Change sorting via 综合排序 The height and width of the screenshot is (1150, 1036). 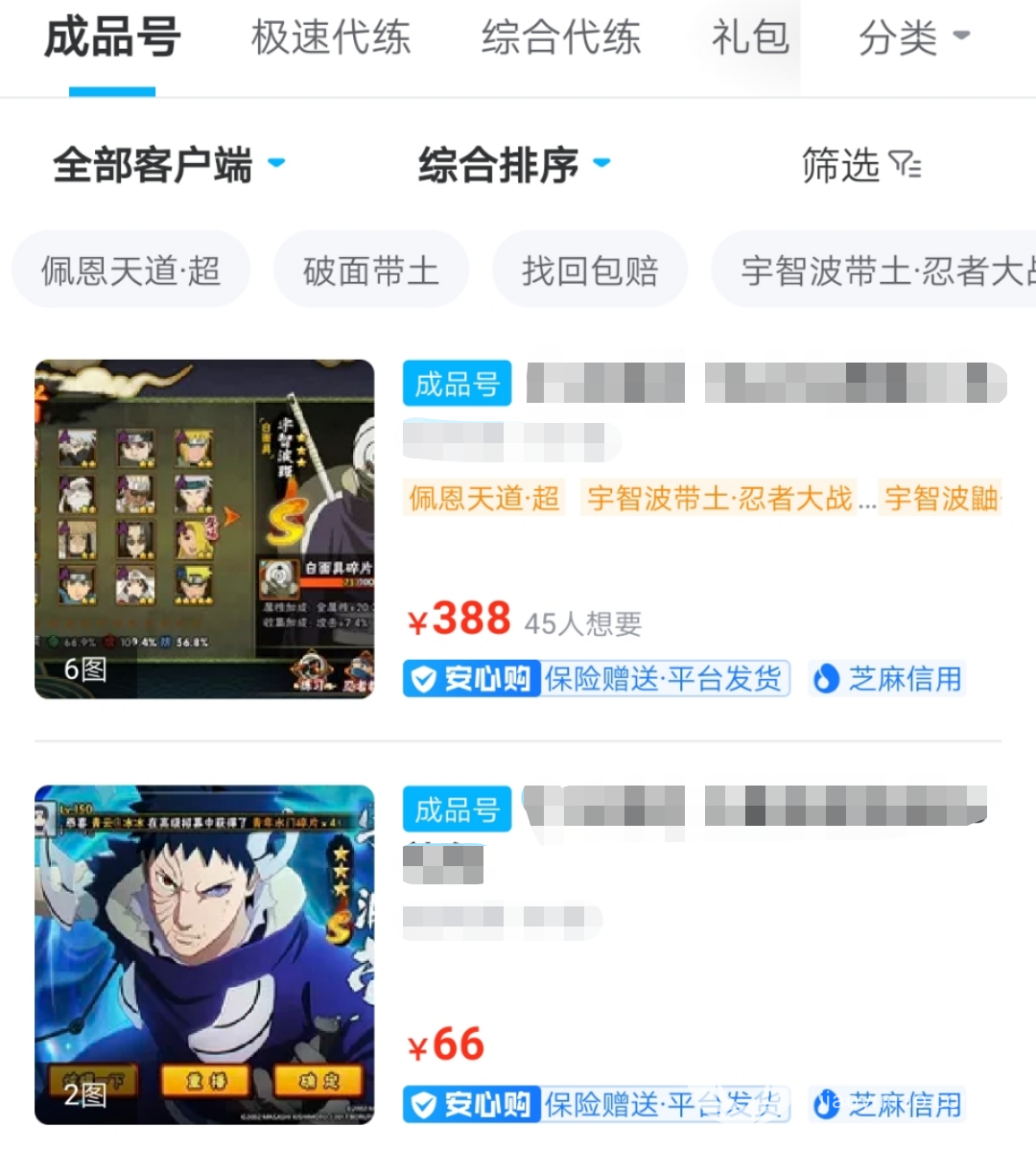513,165
